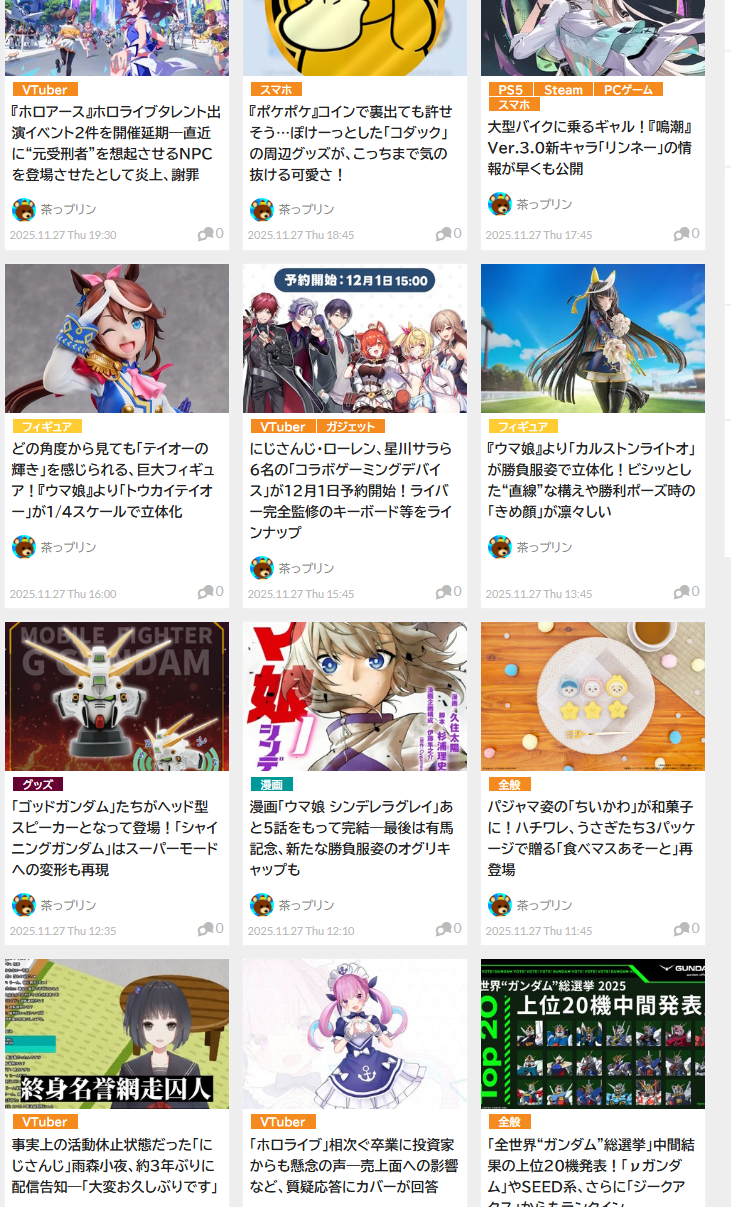
Task: Open the PokePoke Psyduck coin goods article
Action: [354, 143]
